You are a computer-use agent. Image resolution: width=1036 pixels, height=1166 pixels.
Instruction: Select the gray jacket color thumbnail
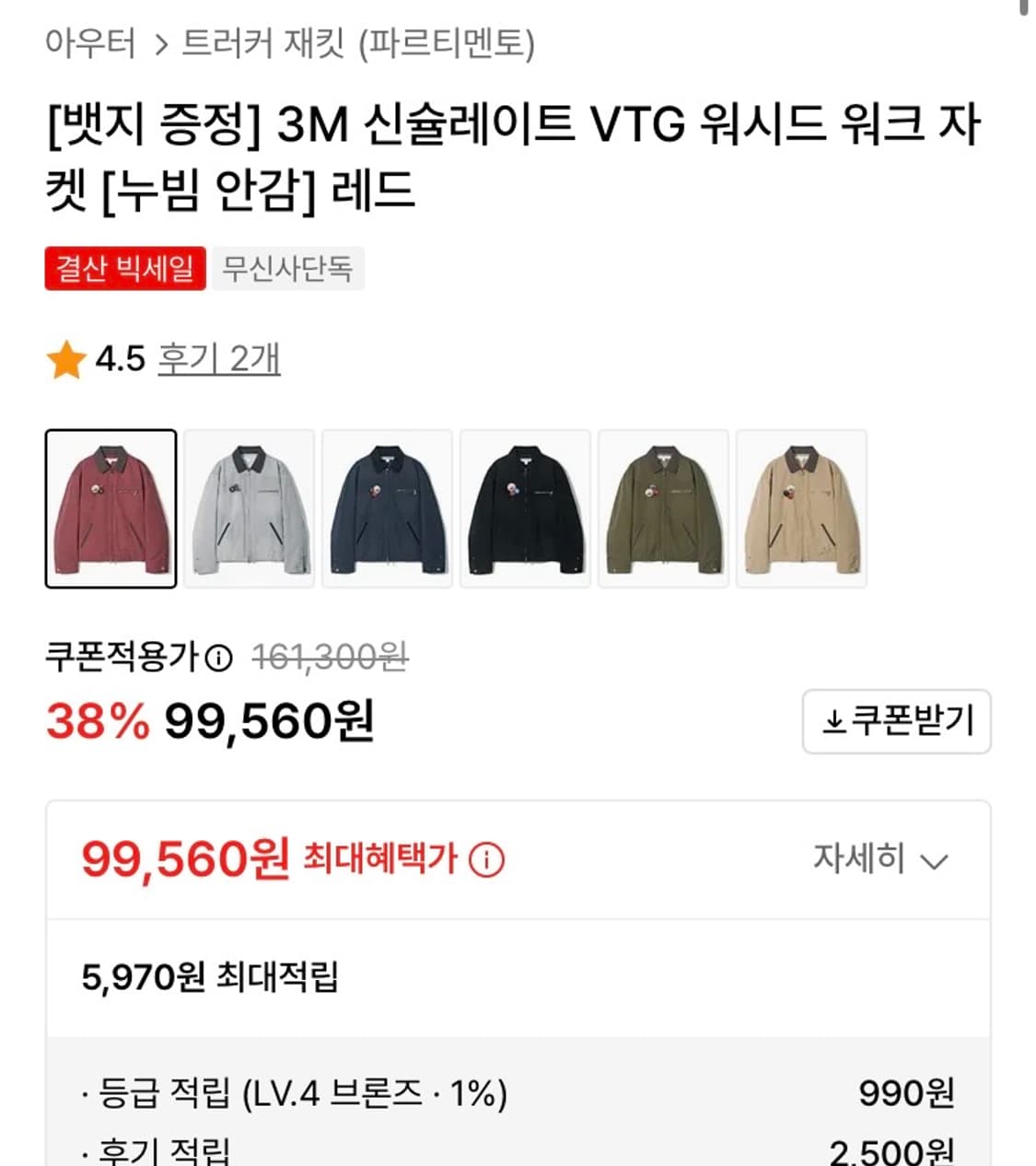coord(250,507)
